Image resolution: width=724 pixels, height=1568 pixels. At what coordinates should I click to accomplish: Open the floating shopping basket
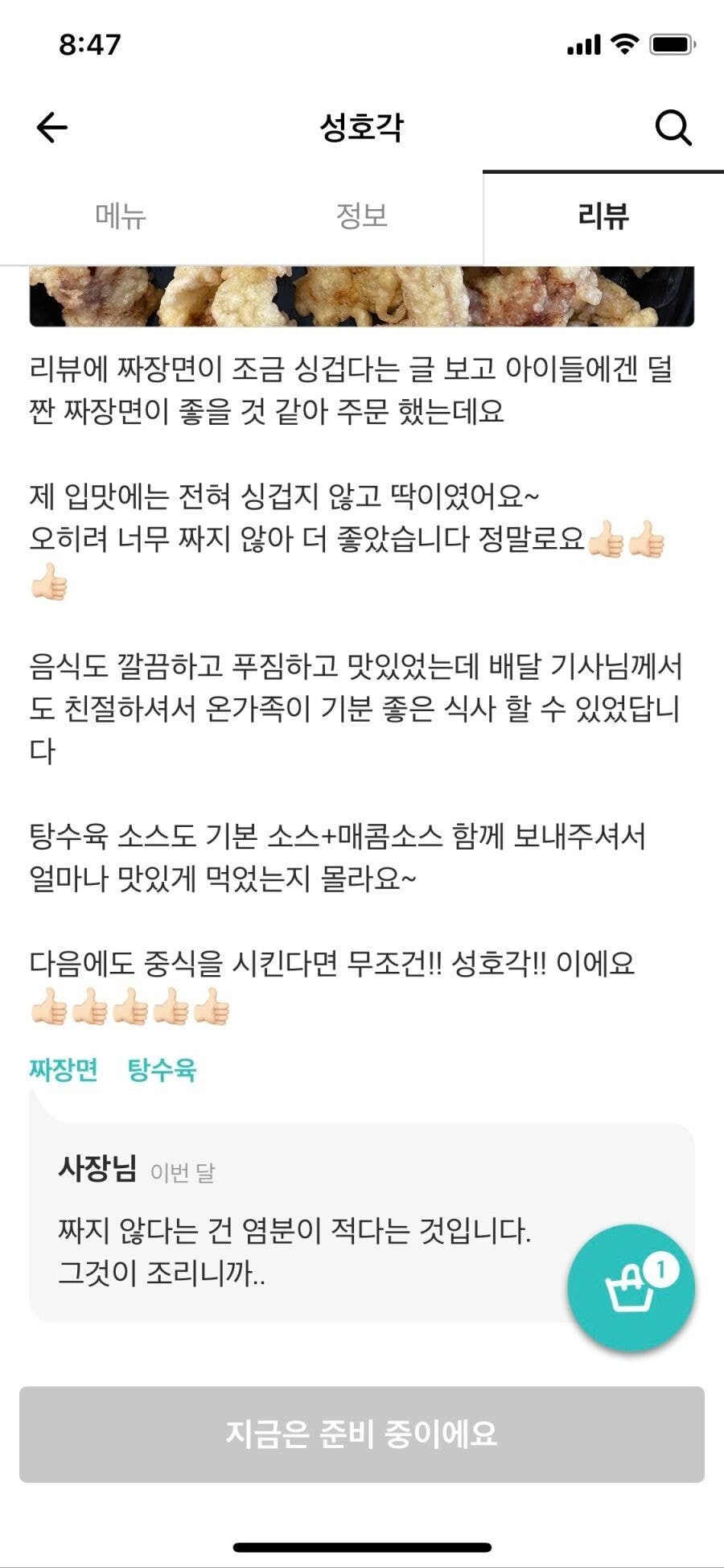coord(631,1286)
